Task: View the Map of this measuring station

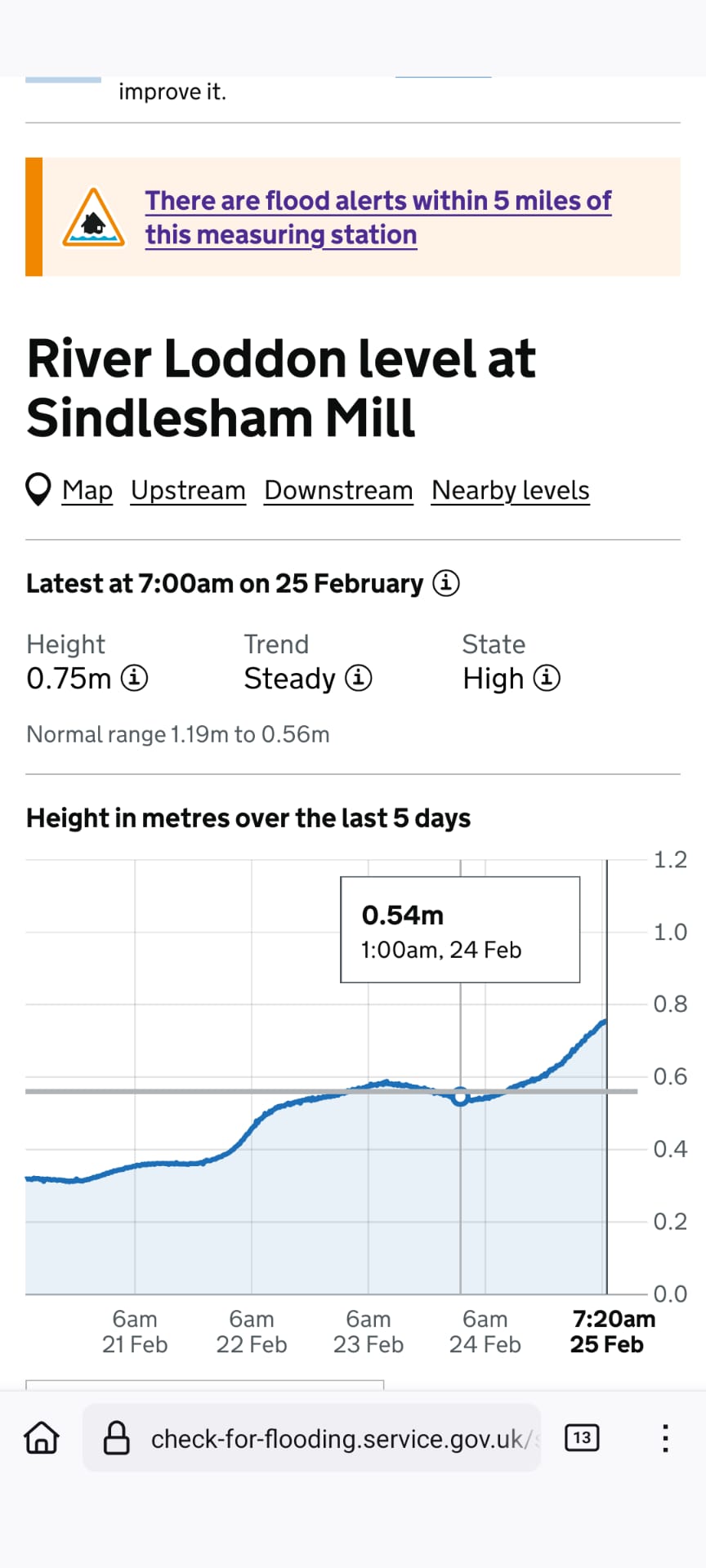Action: point(87,490)
